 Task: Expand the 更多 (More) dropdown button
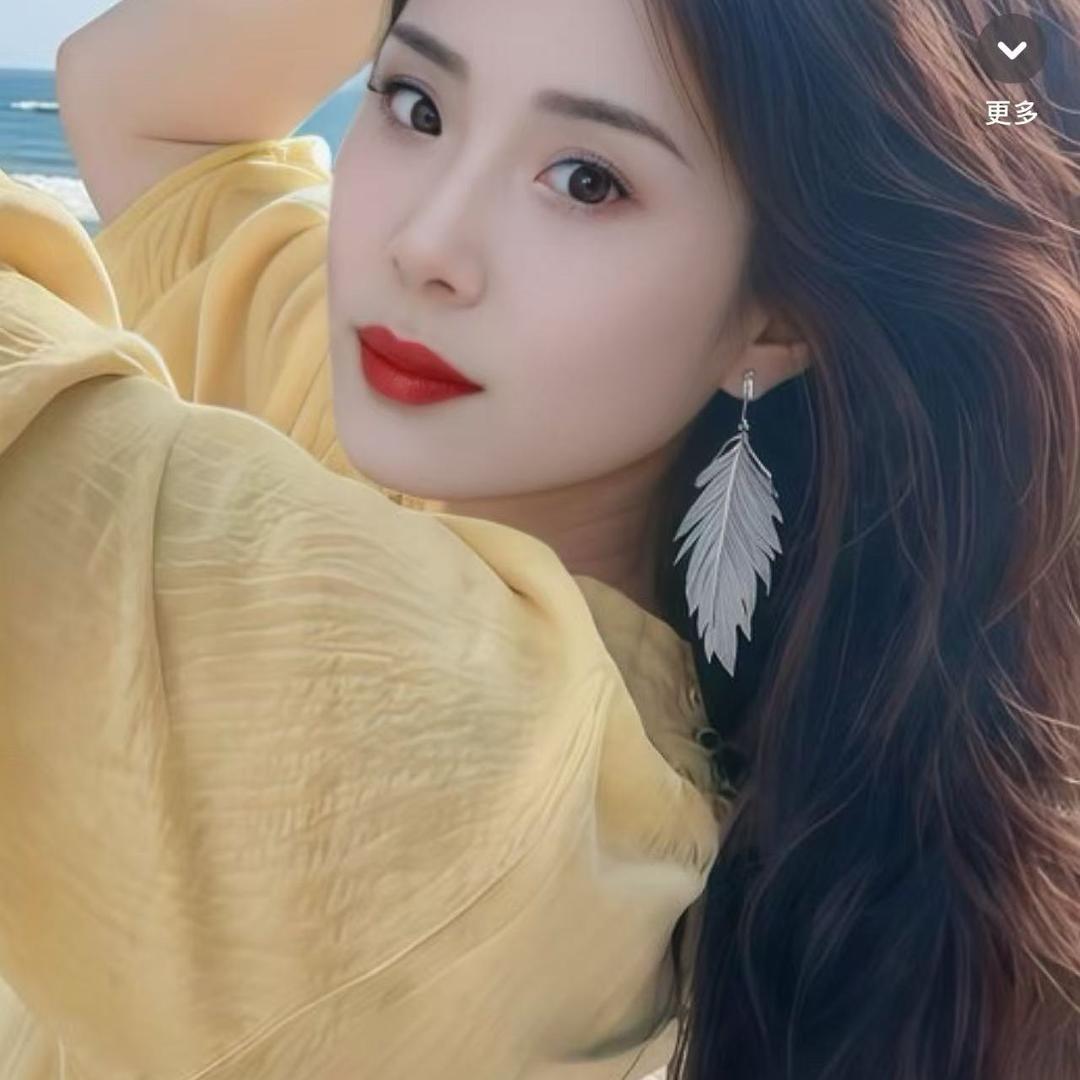1011,50
